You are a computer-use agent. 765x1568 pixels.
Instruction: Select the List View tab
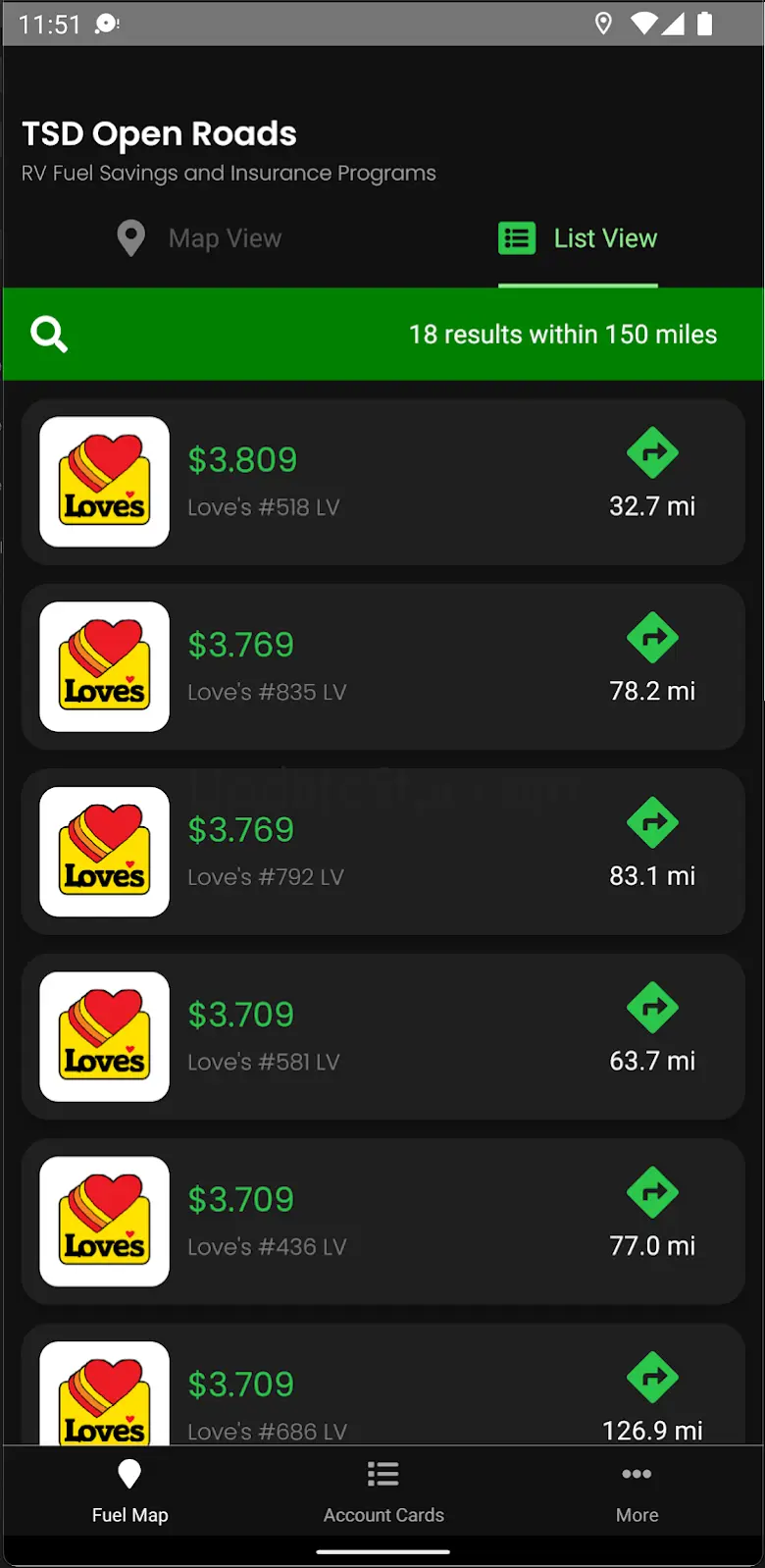pos(578,238)
